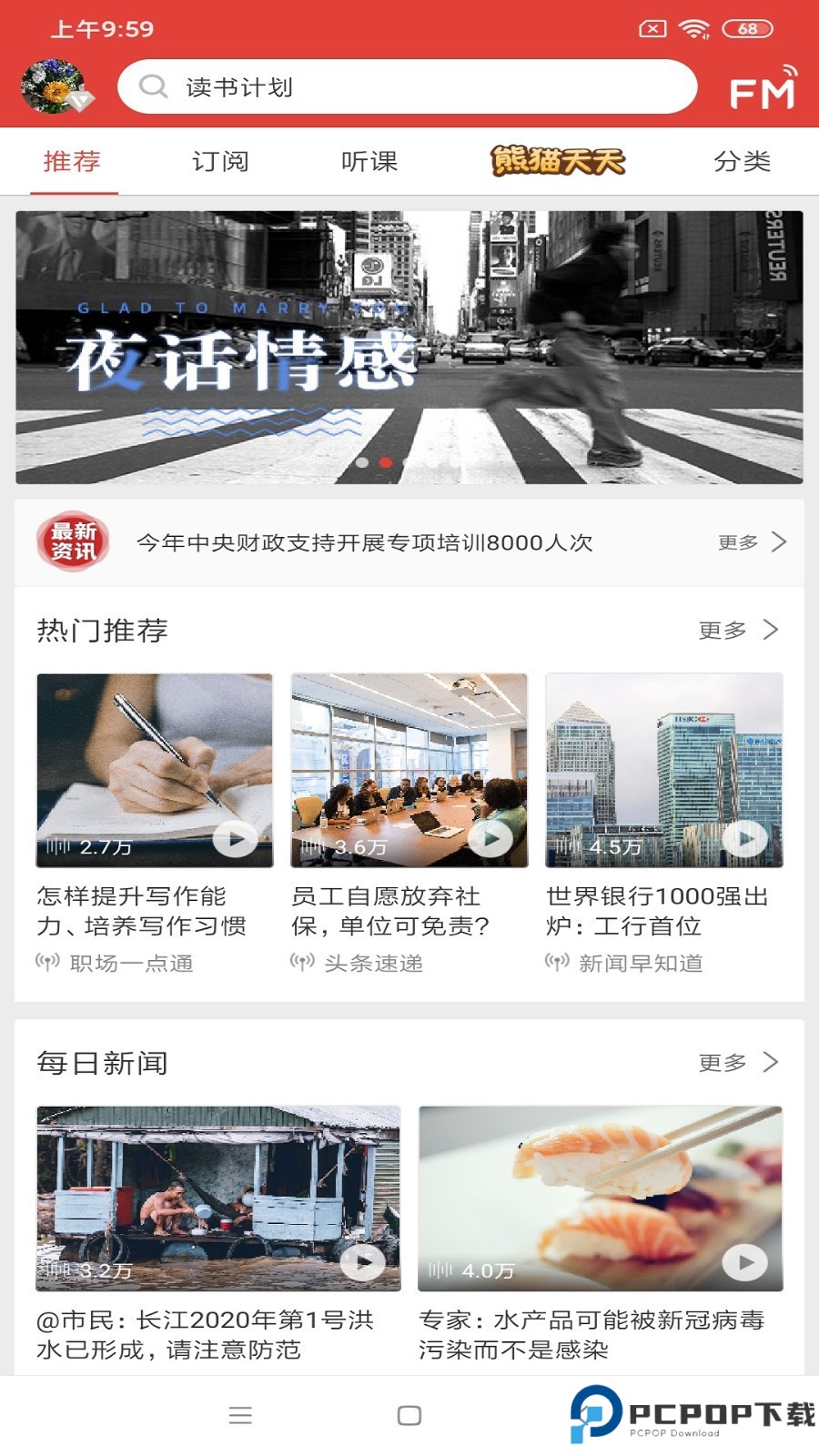Screen dimensions: 819x1456
Task: Expand 更多 in the 每日新闻 section
Action: coord(737,1061)
